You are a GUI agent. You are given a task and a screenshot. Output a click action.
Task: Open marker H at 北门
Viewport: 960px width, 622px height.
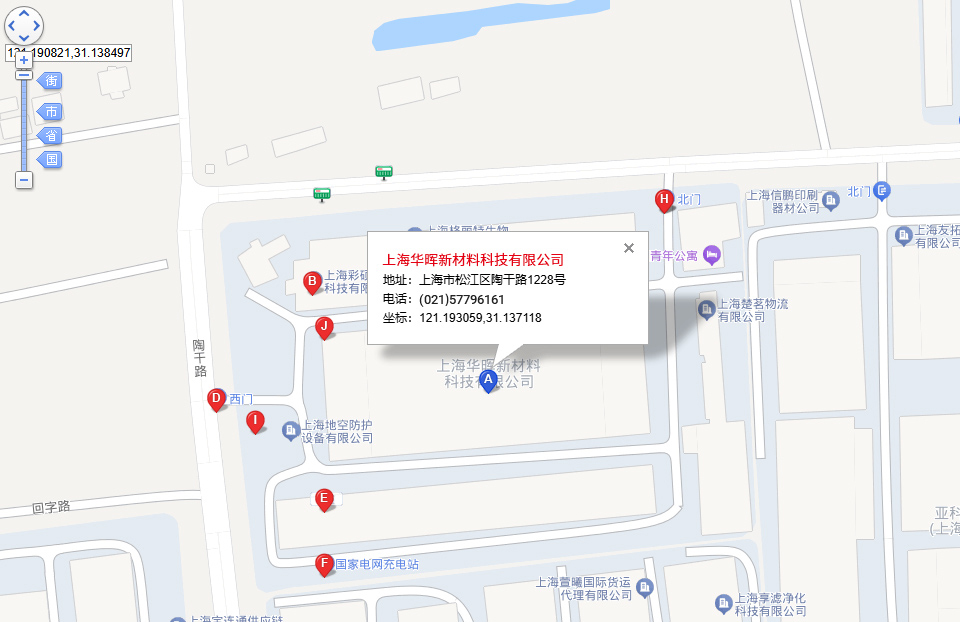coord(664,199)
